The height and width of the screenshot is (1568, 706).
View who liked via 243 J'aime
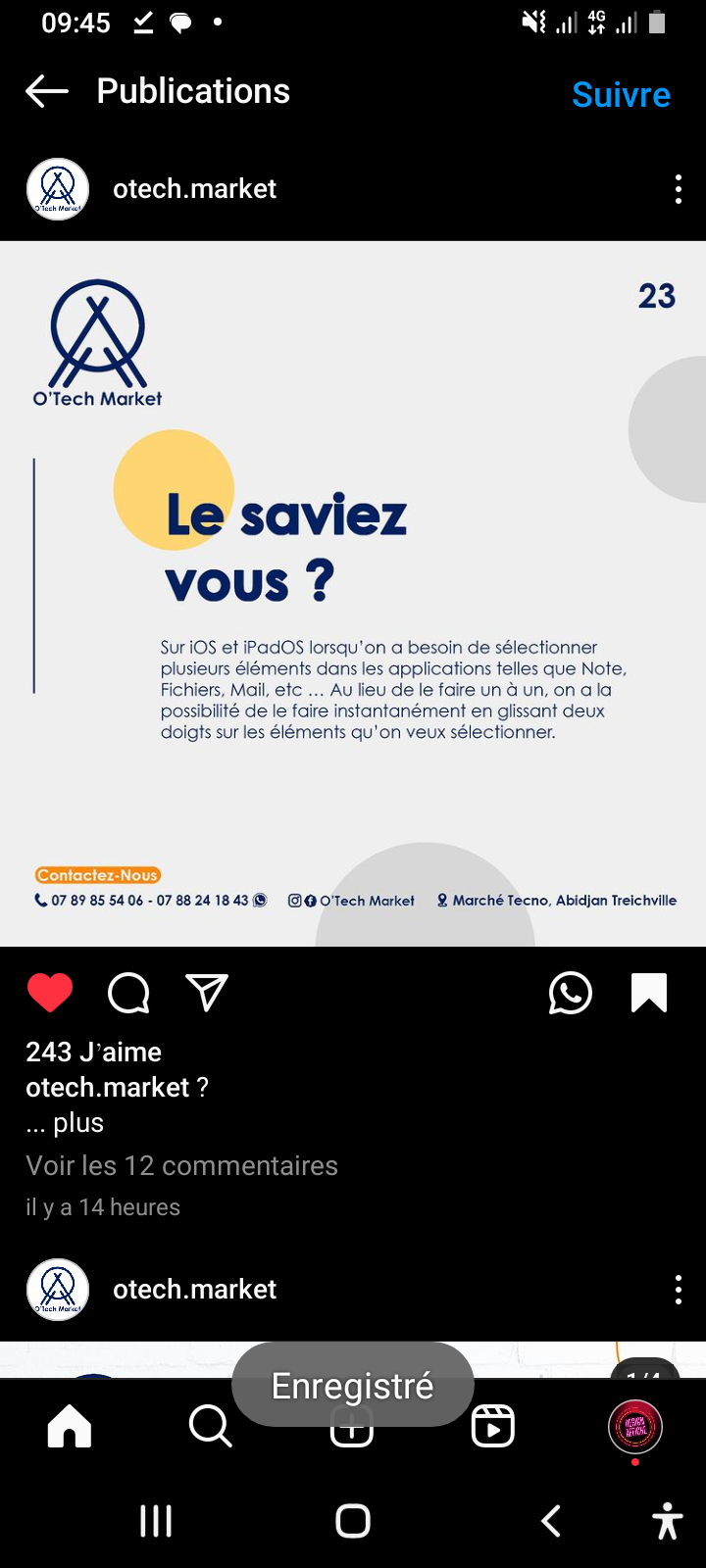(93, 1052)
